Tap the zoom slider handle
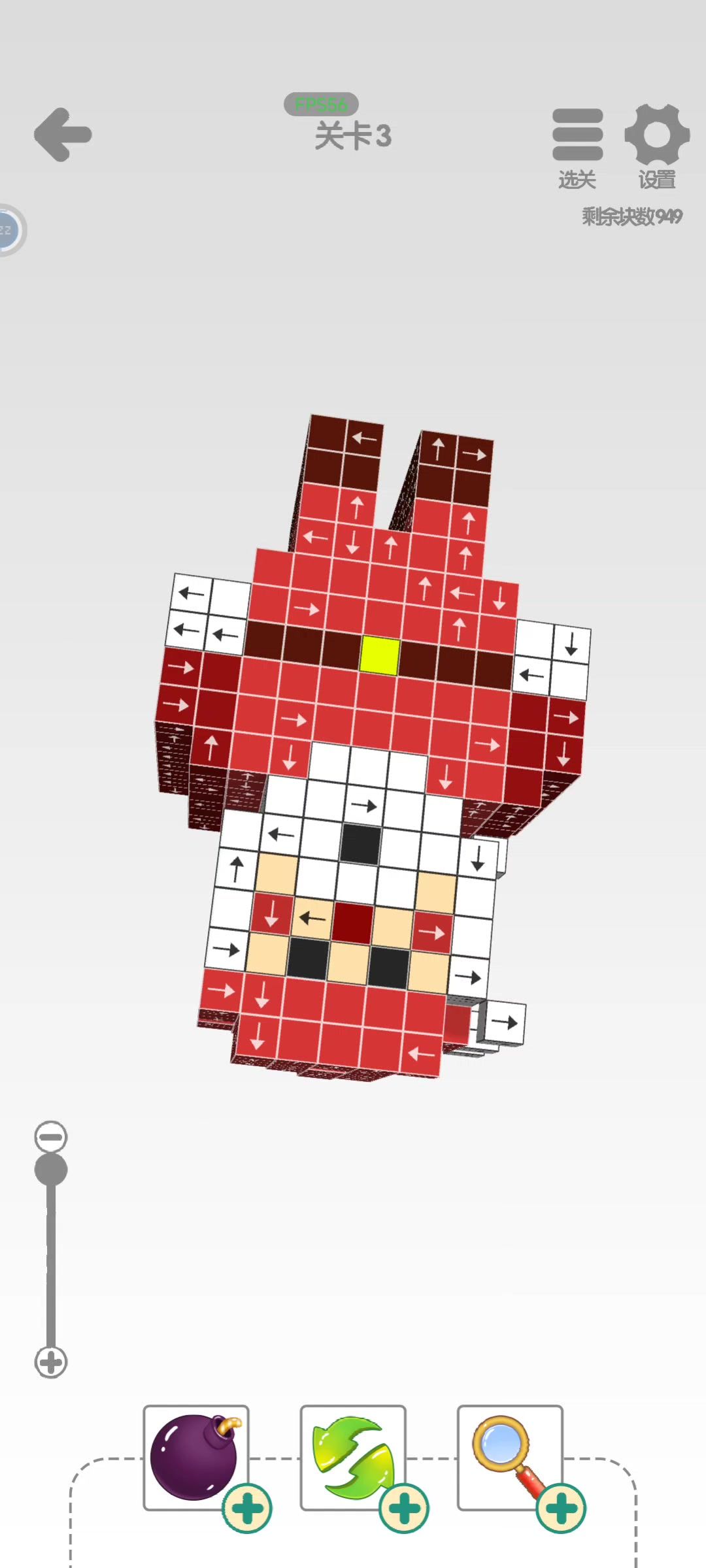 (x=51, y=1169)
